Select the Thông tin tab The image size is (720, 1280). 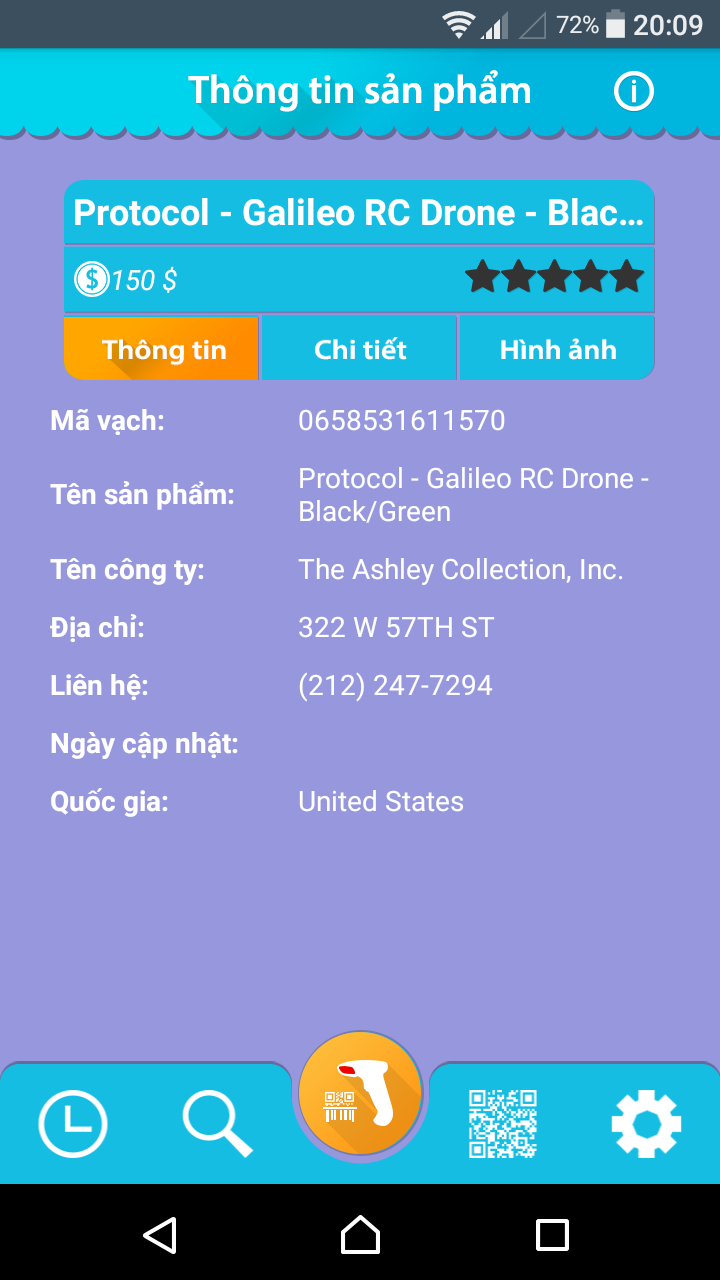161,347
